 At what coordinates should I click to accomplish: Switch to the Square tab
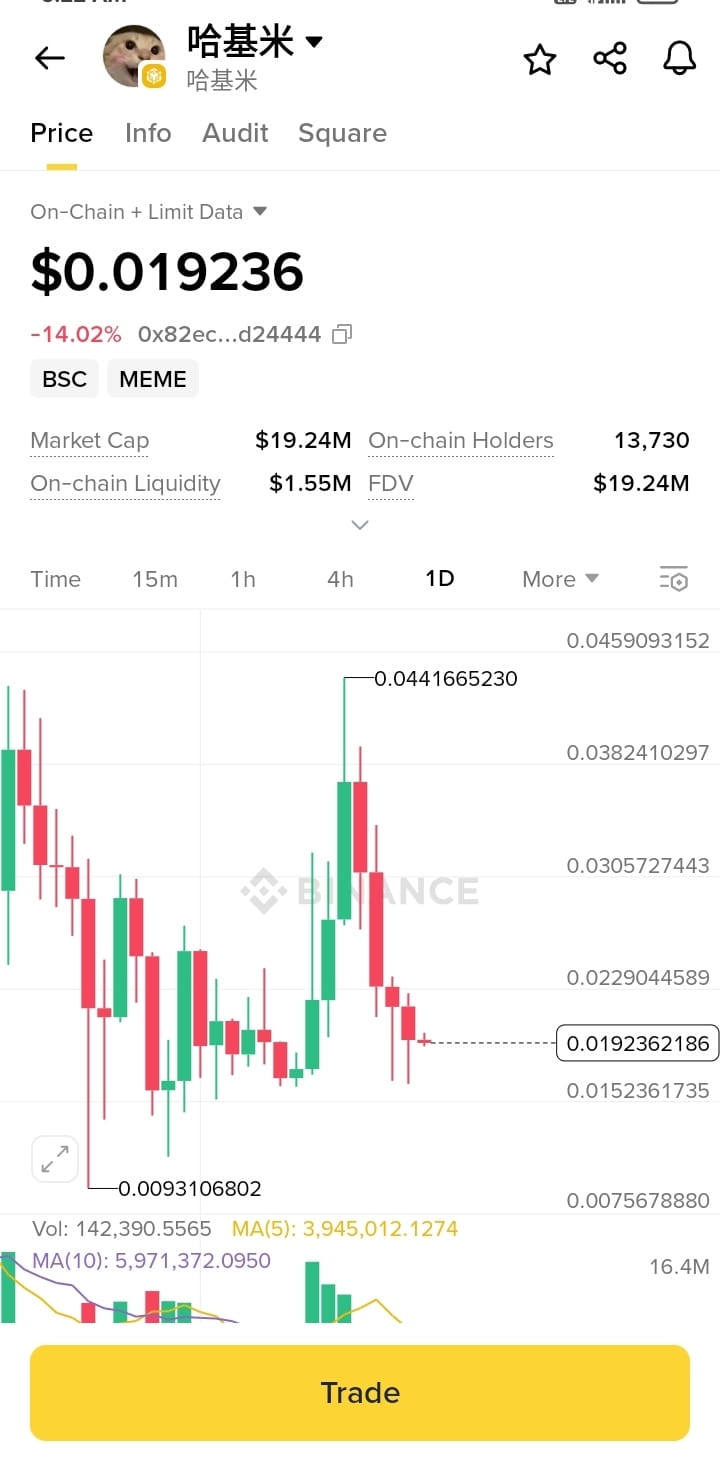(x=342, y=133)
